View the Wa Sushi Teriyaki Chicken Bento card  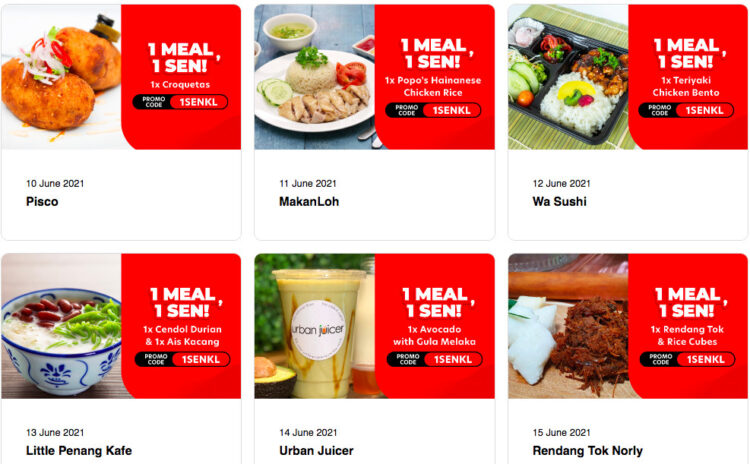point(627,120)
